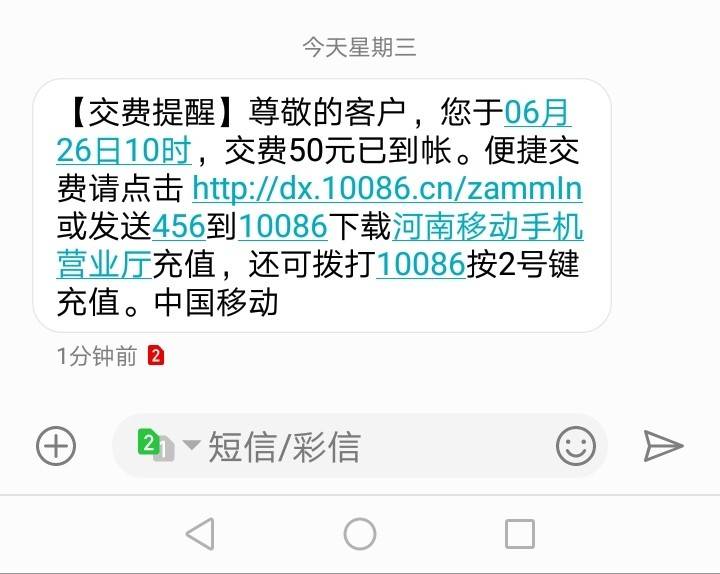Go to the home screen

click(x=360, y=534)
